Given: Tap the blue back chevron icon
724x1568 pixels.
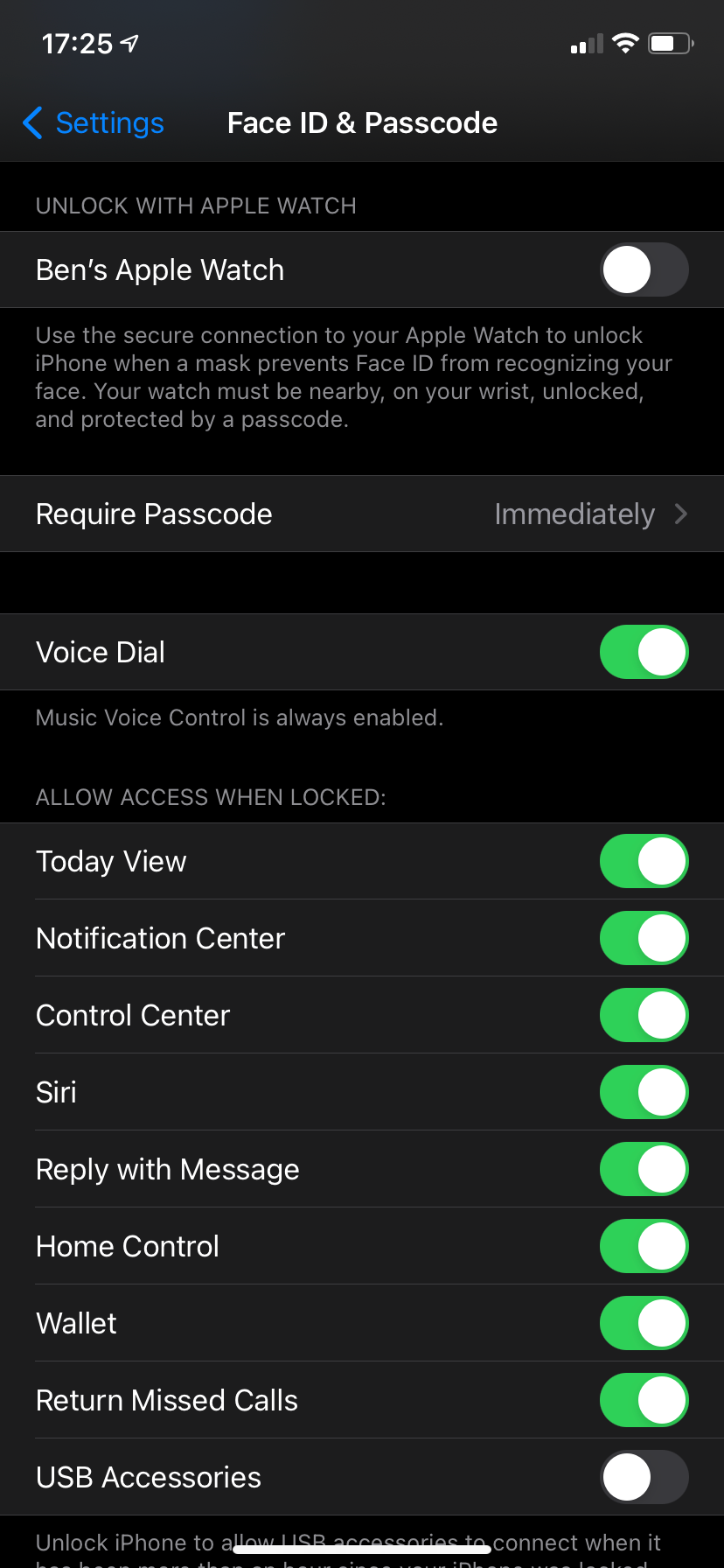Looking at the screenshot, I should tap(31, 123).
